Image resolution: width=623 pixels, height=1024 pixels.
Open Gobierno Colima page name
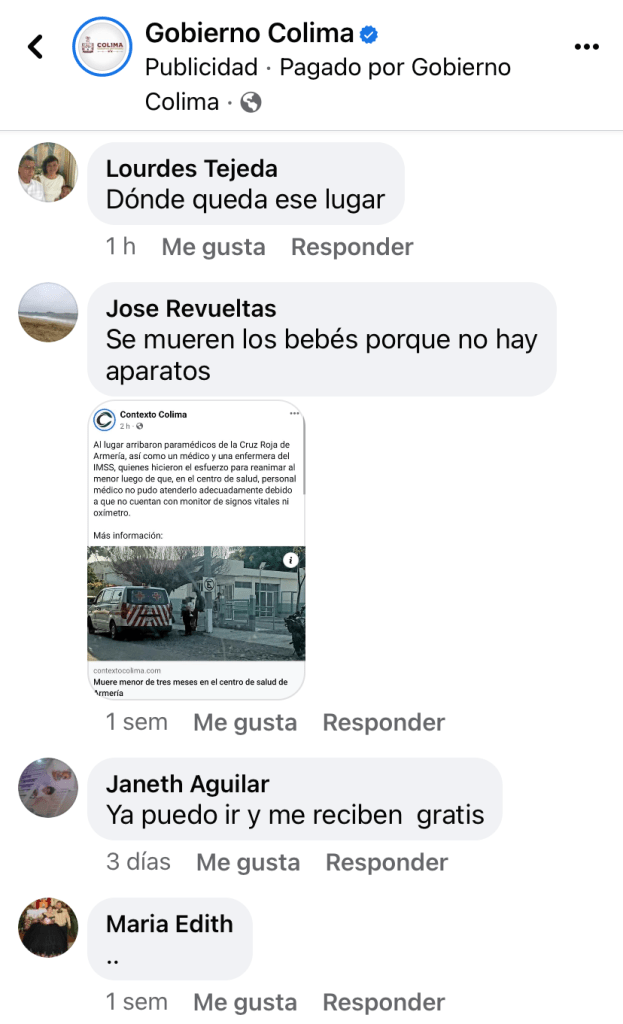(x=249, y=33)
